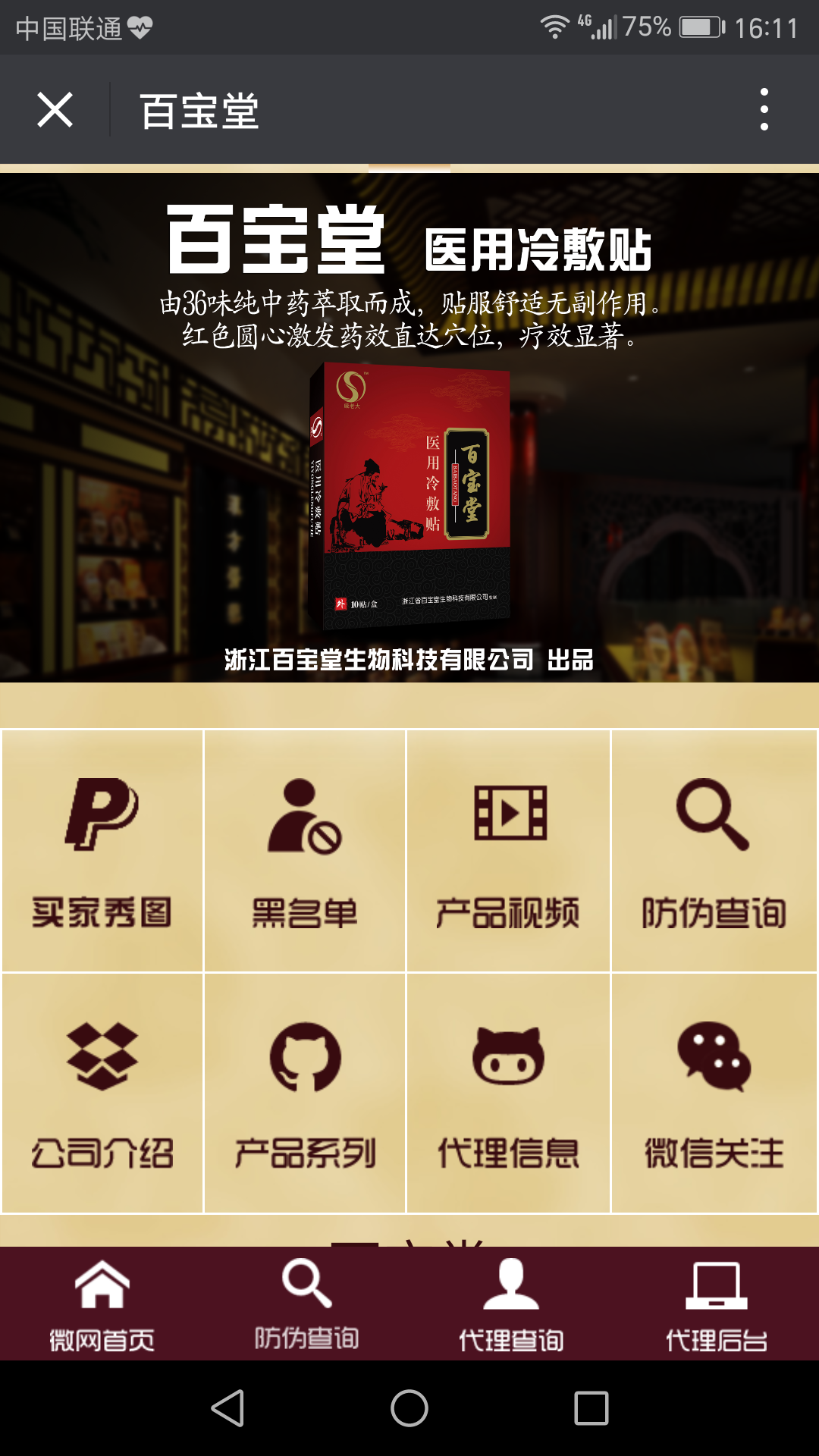Image resolution: width=819 pixels, height=1456 pixels.
Task: Open the 公司介绍 tile
Action: [x=102, y=1094]
